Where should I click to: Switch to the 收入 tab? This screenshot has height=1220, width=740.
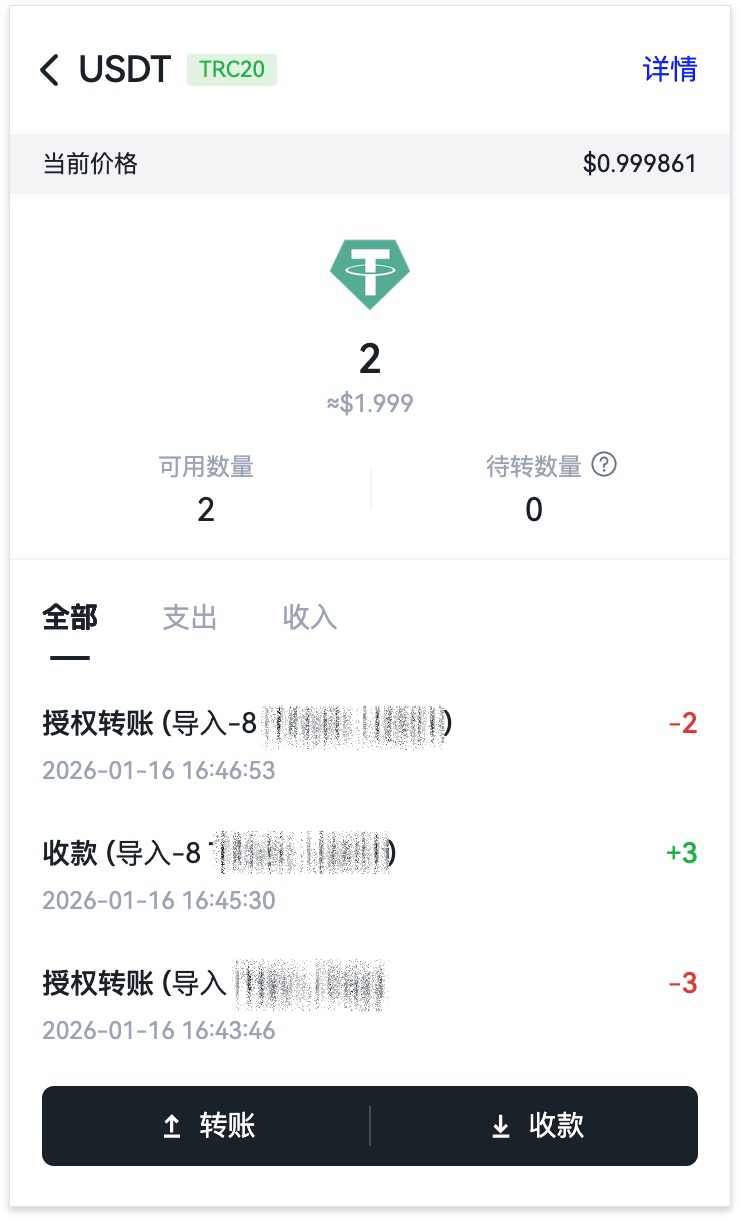click(310, 617)
